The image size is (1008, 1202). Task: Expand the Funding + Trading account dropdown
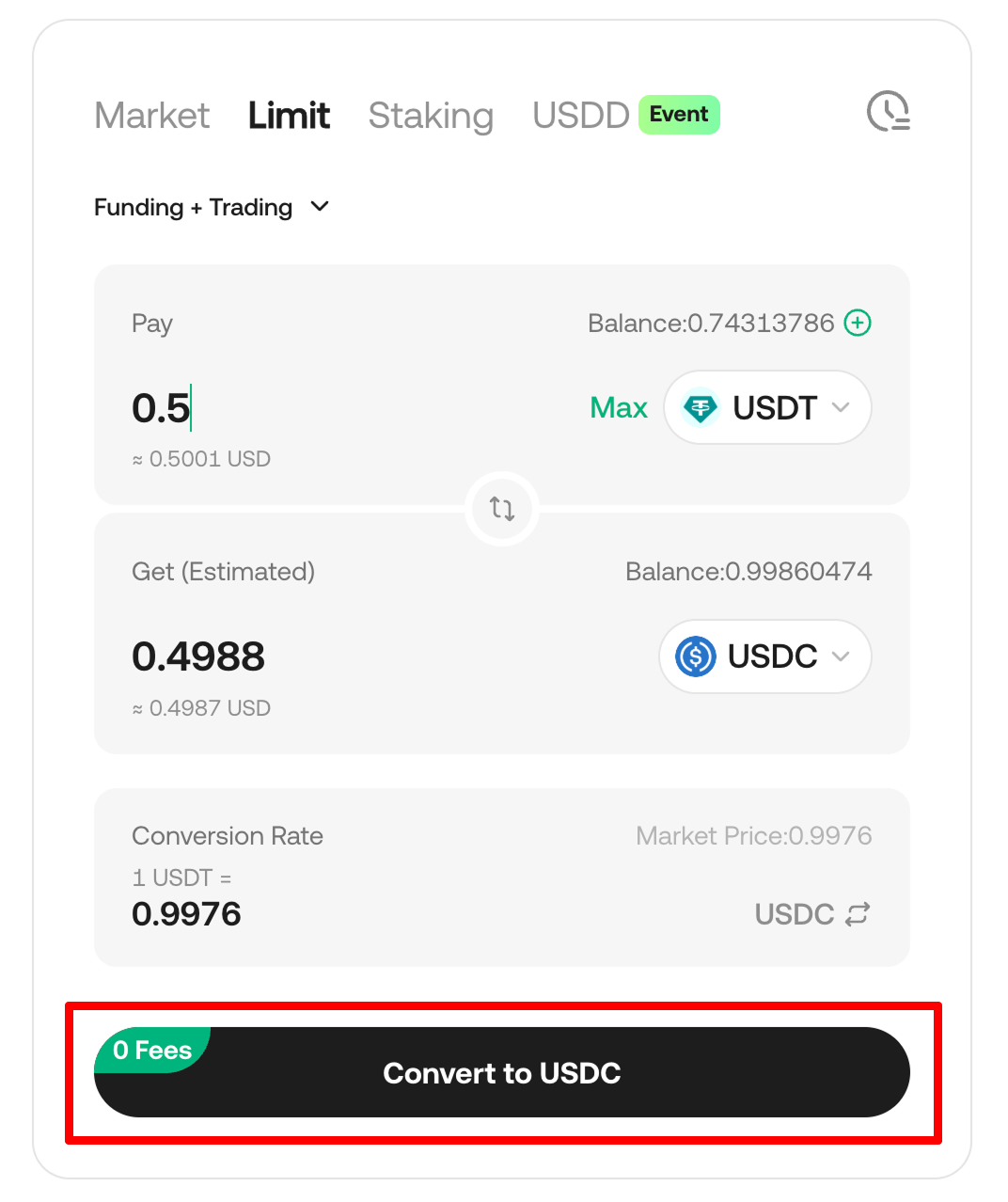212,207
